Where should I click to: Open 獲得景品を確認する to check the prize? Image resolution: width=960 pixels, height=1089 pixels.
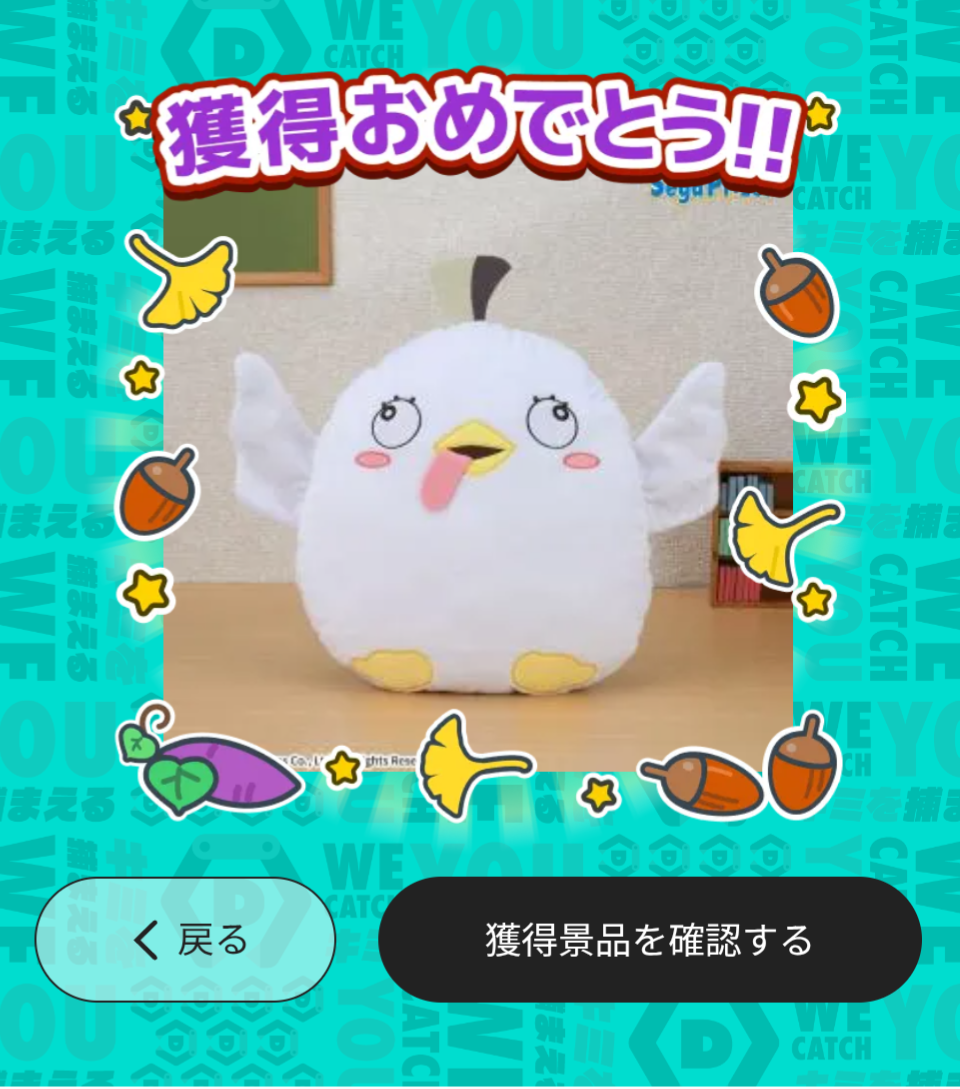(649, 940)
